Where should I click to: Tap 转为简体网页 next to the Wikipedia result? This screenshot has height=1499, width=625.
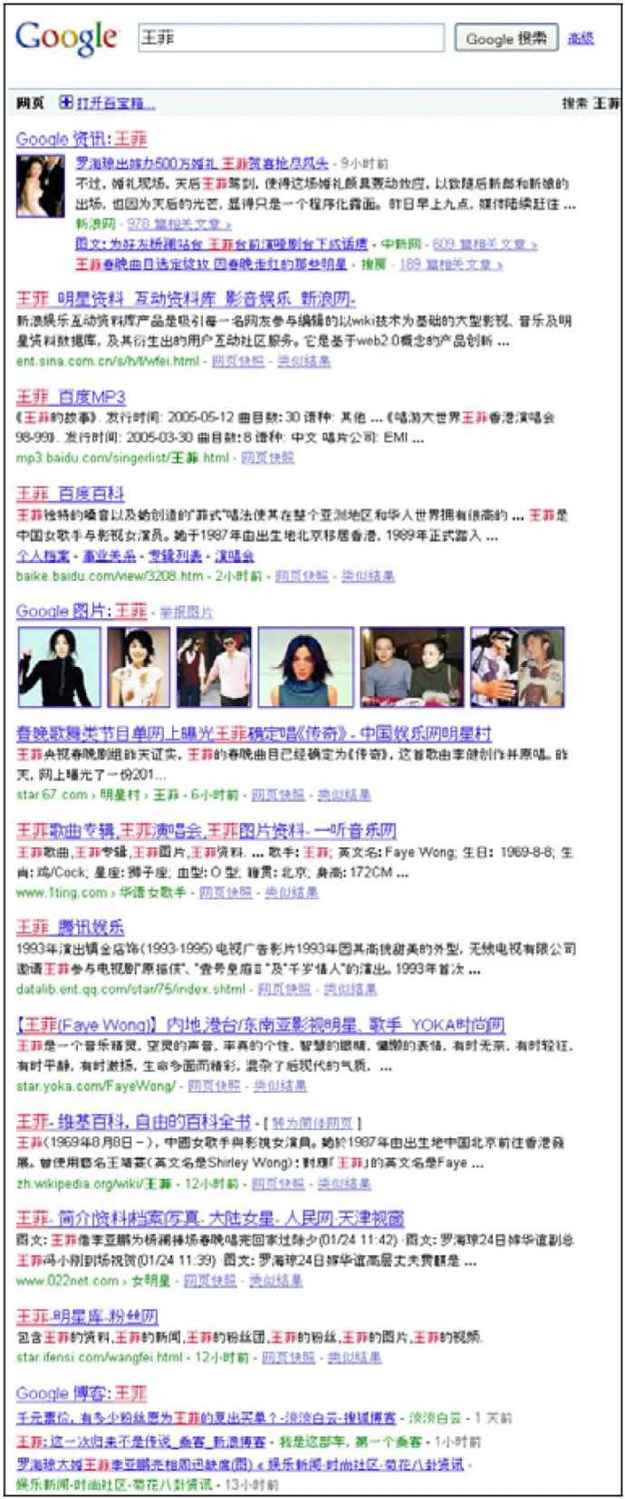pyautogui.click(x=319, y=1122)
